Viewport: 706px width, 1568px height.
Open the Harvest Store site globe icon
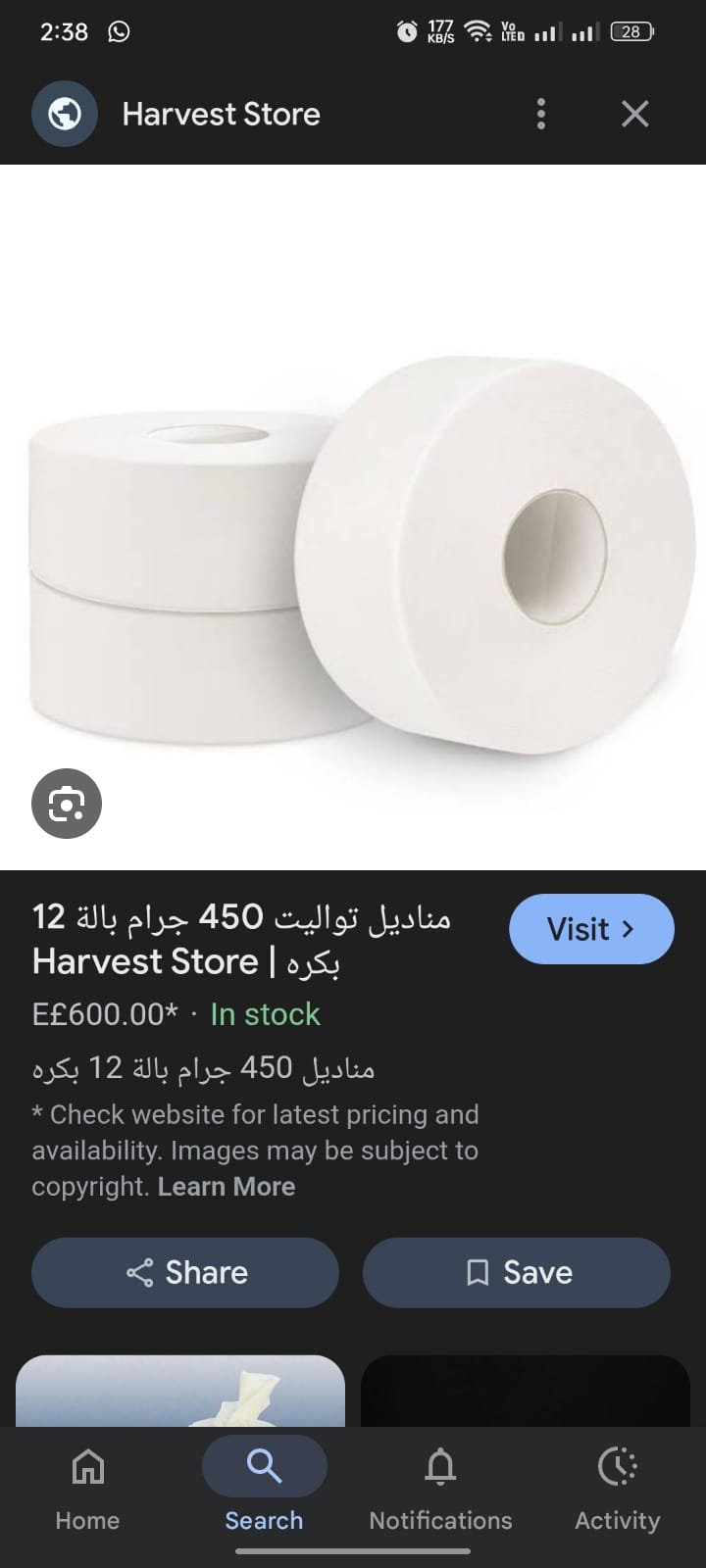tap(65, 114)
